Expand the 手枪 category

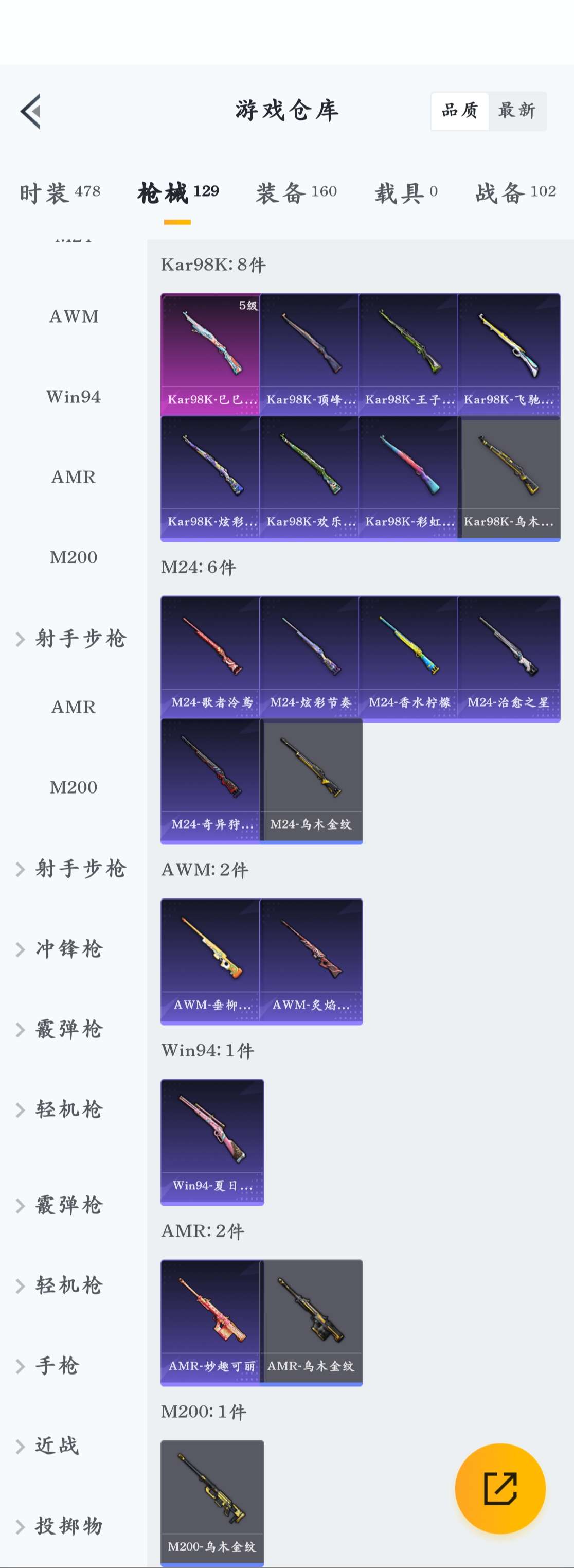point(56,1365)
